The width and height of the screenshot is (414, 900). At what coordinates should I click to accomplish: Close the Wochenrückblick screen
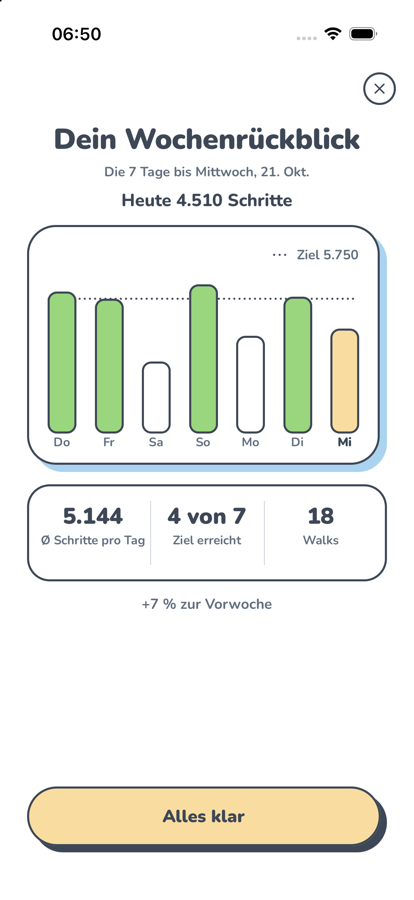379,89
